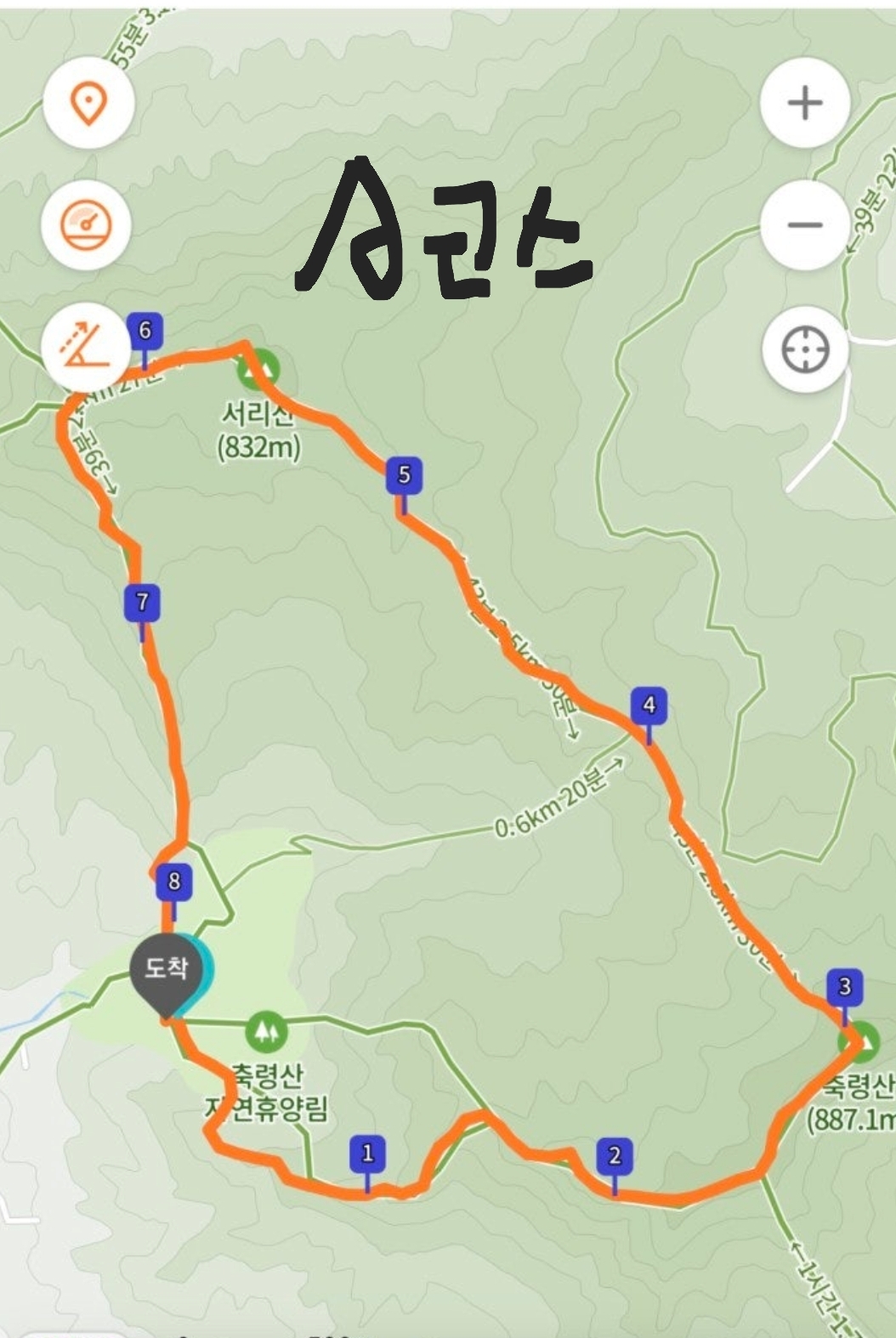The height and width of the screenshot is (1338, 896).
Task: Recenter map on current location
Action: point(804,349)
